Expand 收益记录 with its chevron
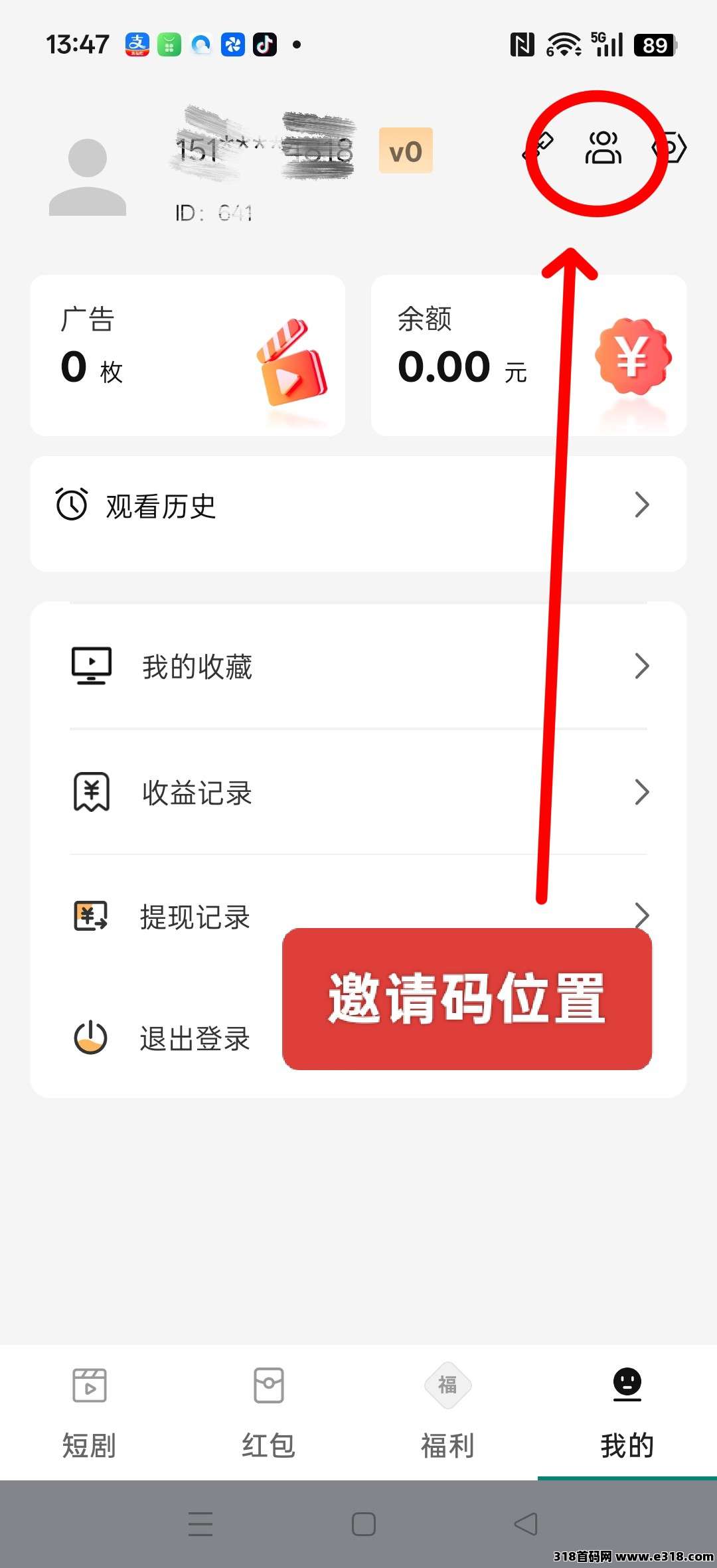 tap(641, 791)
